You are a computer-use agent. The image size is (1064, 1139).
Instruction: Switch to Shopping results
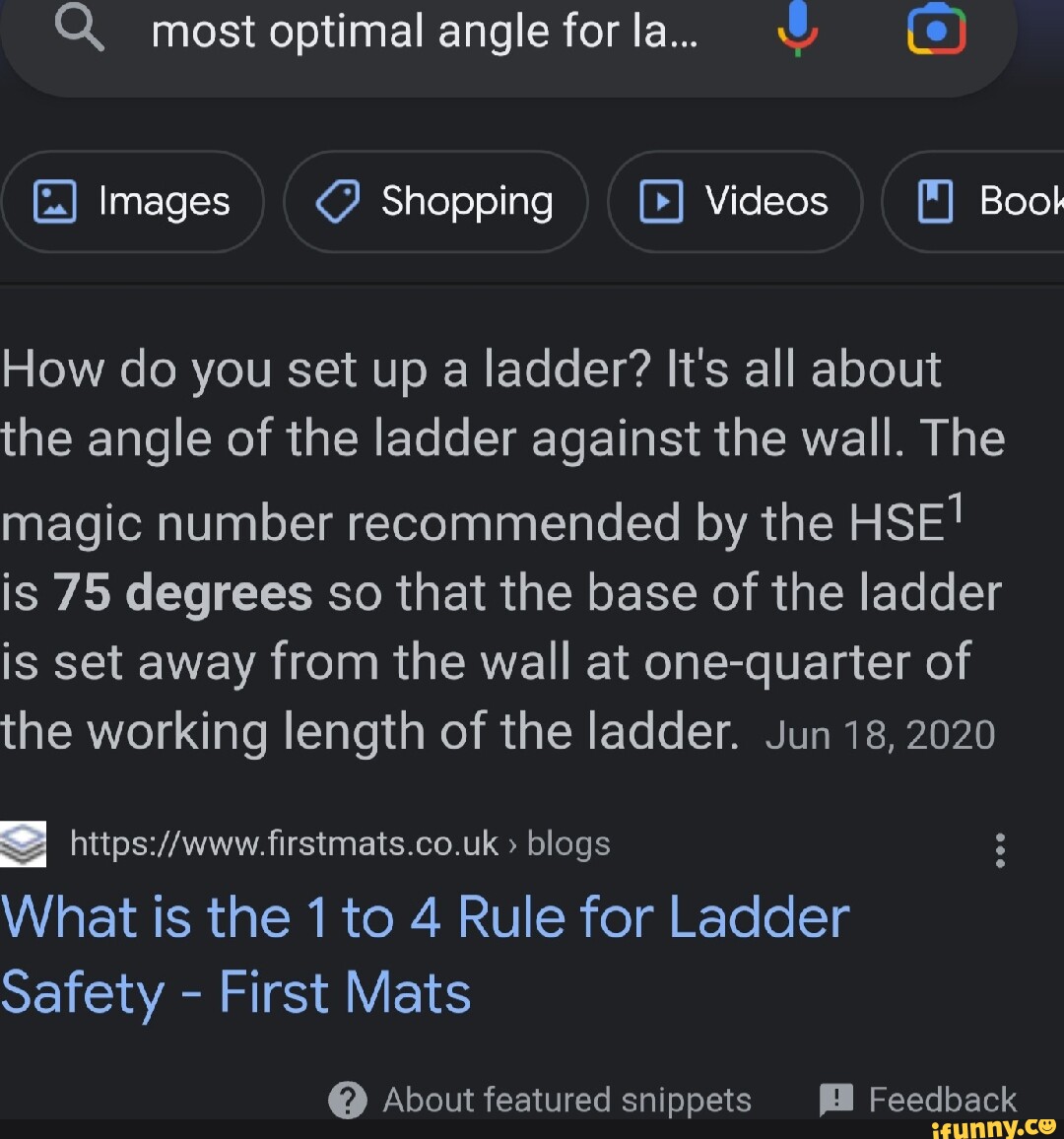[435, 202]
